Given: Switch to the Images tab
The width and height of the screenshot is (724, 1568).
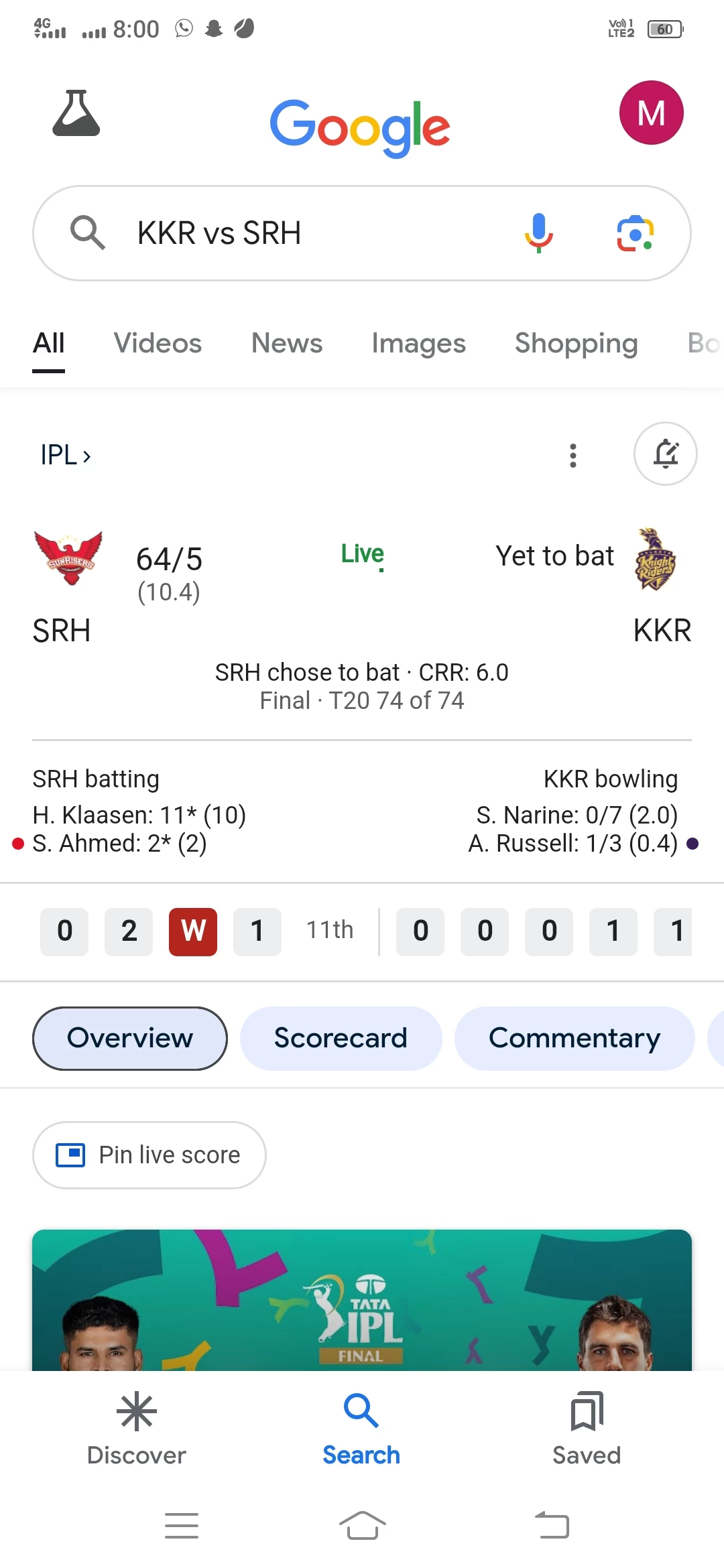Looking at the screenshot, I should (x=418, y=343).
